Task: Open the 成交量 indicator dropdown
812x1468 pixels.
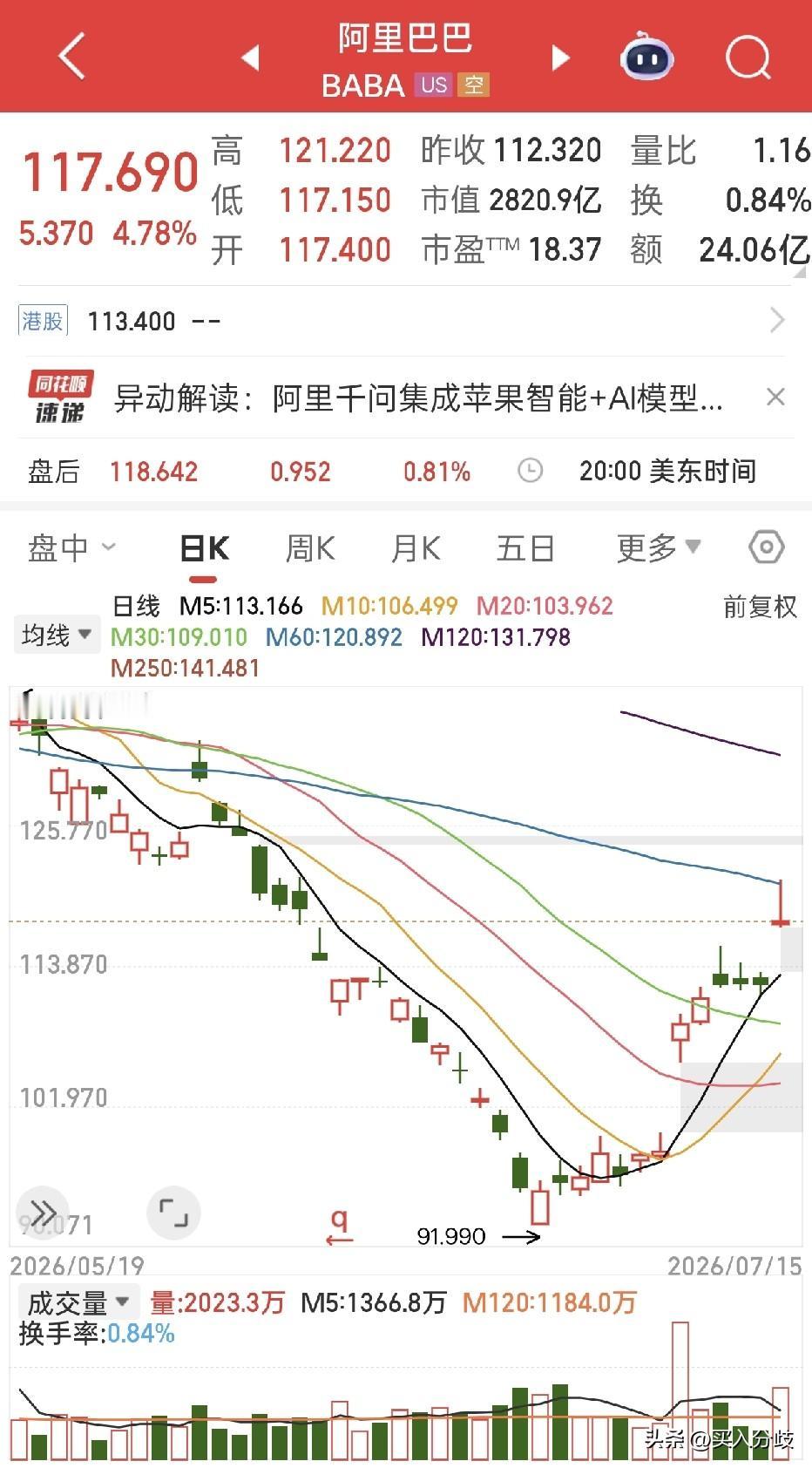Action: click(x=78, y=1303)
